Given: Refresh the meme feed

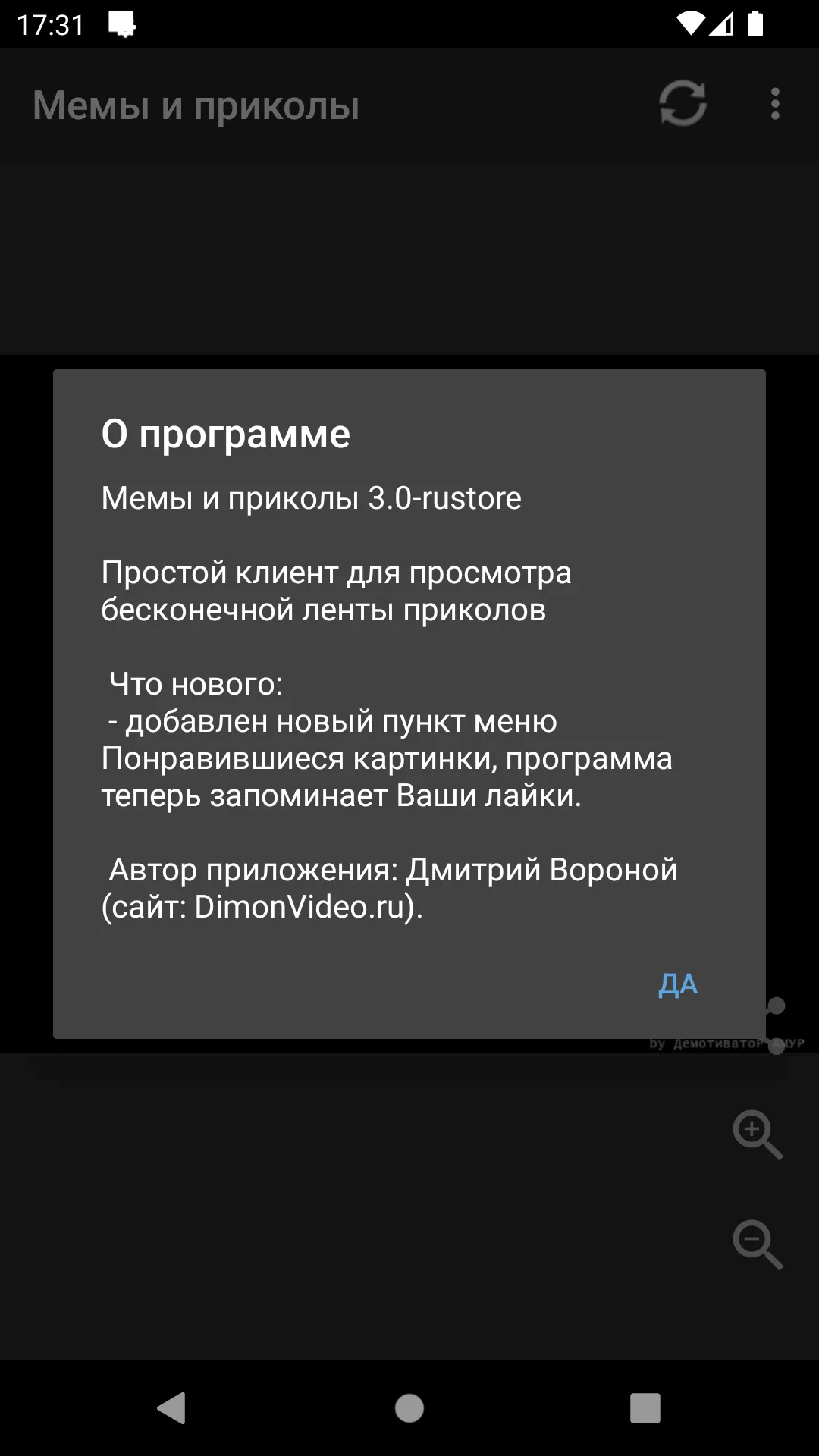Looking at the screenshot, I should tap(682, 103).
